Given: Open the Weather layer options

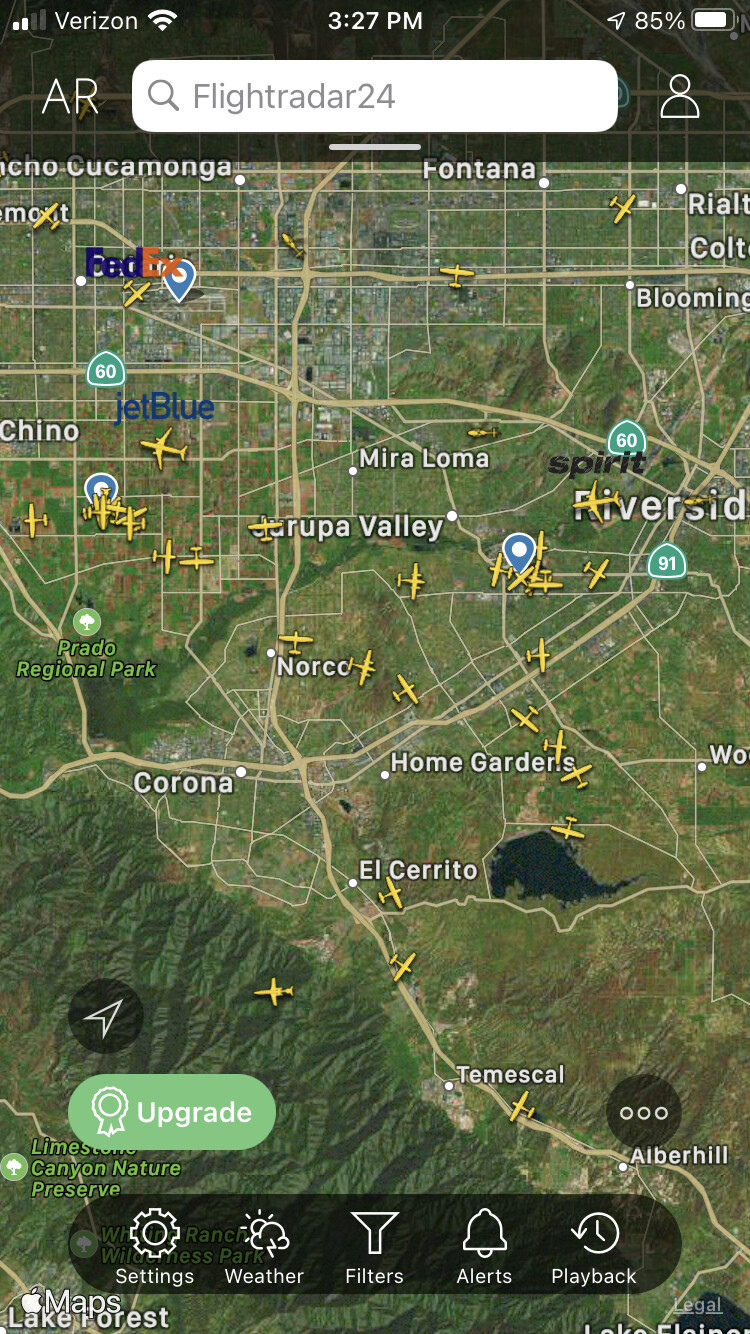Looking at the screenshot, I should 264,1246.
